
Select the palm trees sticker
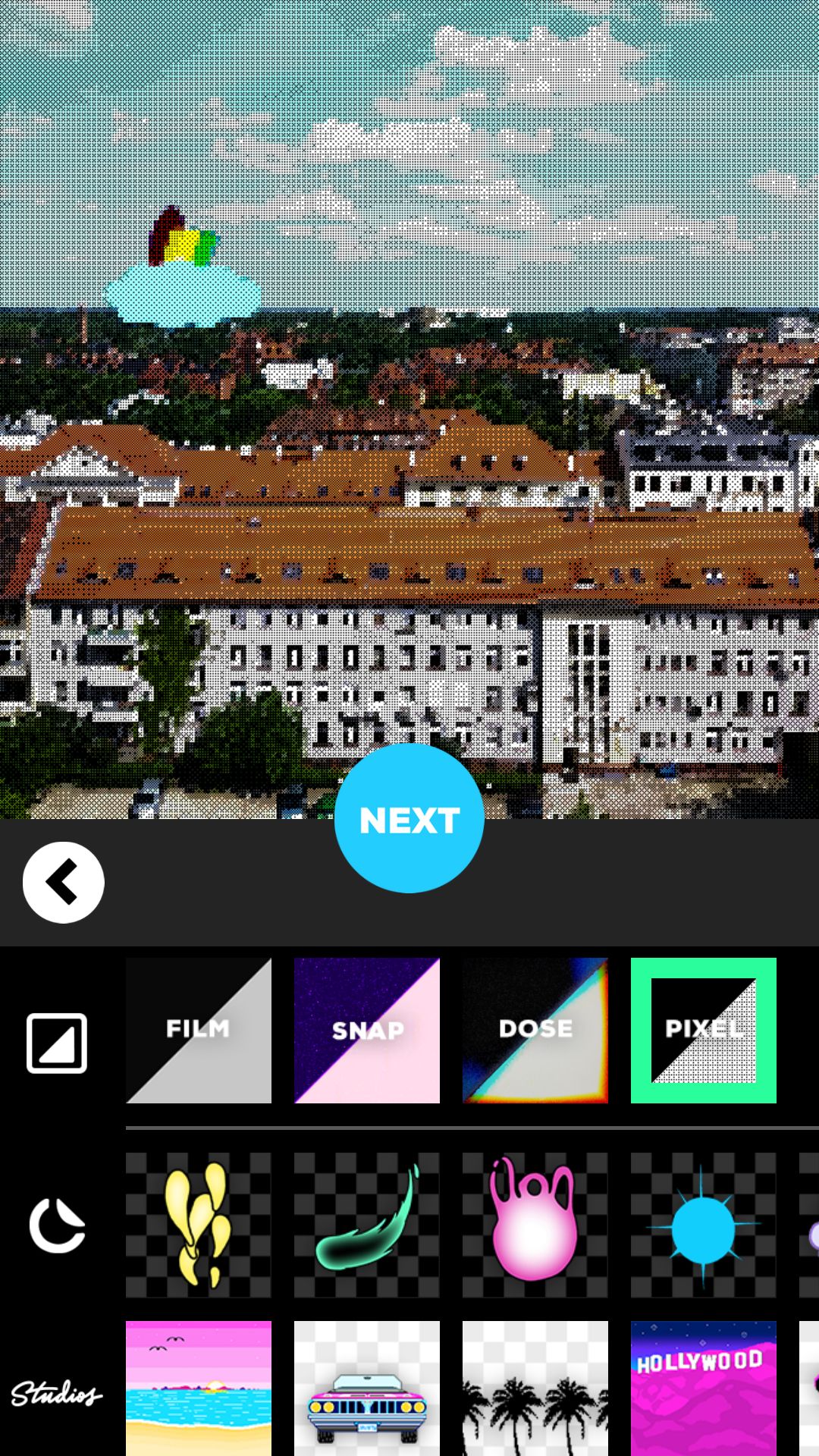tap(535, 1389)
